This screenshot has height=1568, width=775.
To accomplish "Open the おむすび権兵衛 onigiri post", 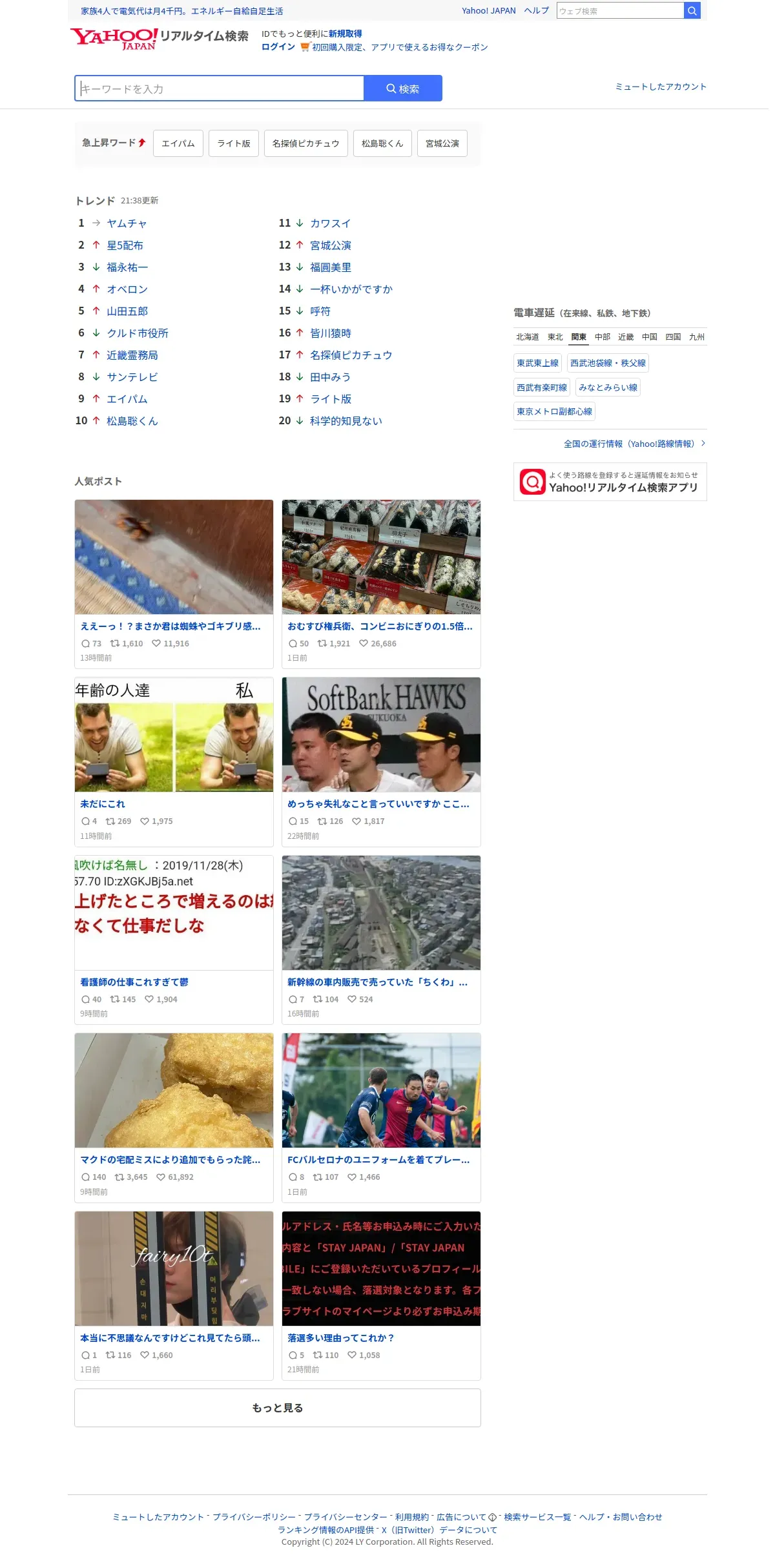I will (x=381, y=584).
